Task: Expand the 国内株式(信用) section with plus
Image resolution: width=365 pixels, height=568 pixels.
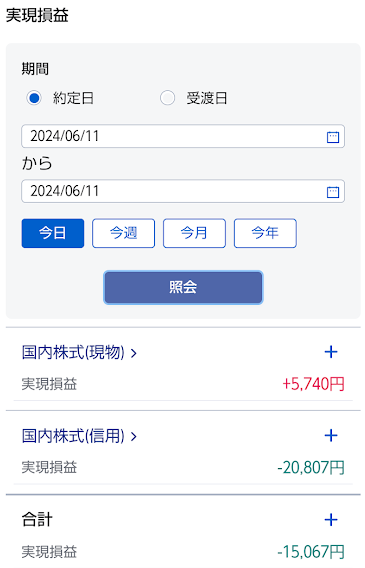Action: [x=331, y=435]
